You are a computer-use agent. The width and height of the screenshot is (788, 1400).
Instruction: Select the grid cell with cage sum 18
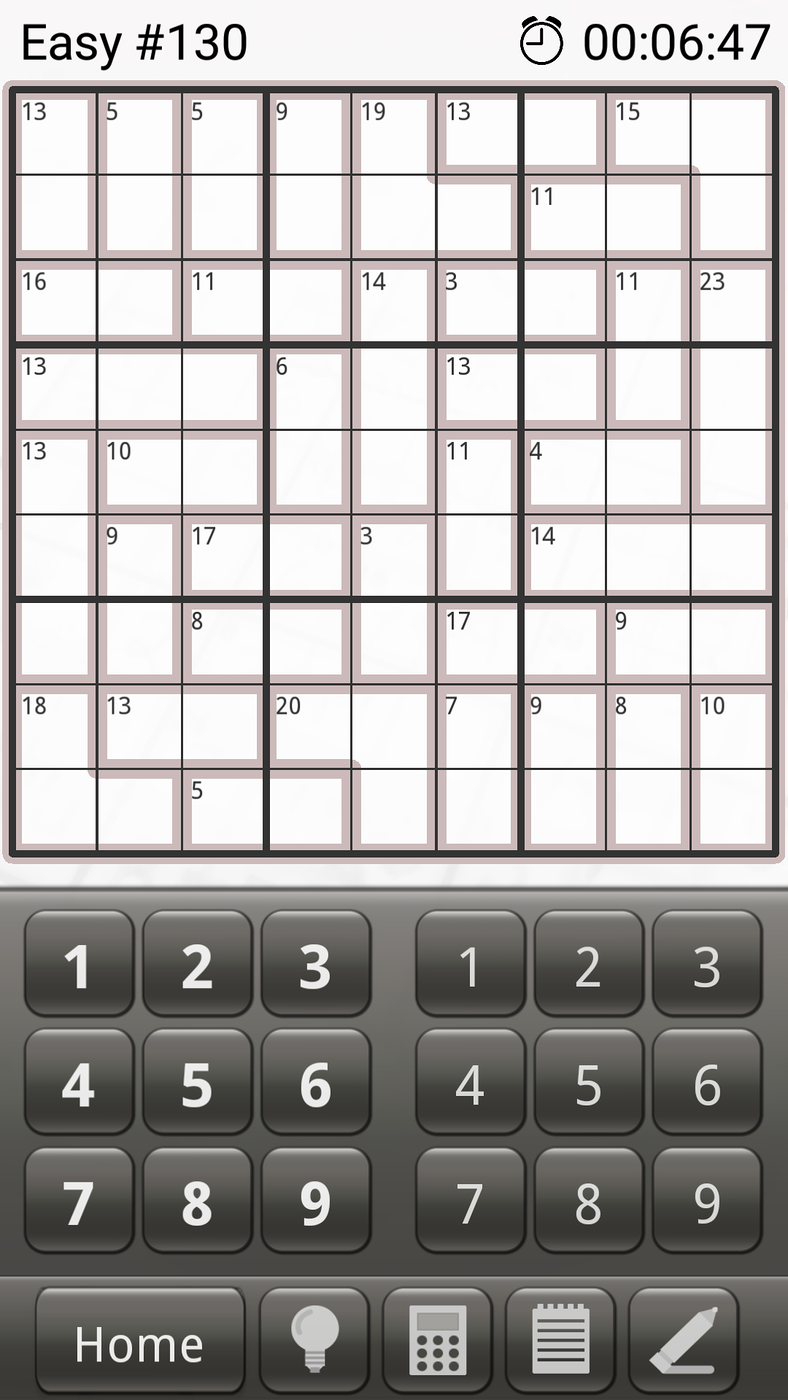(54, 728)
